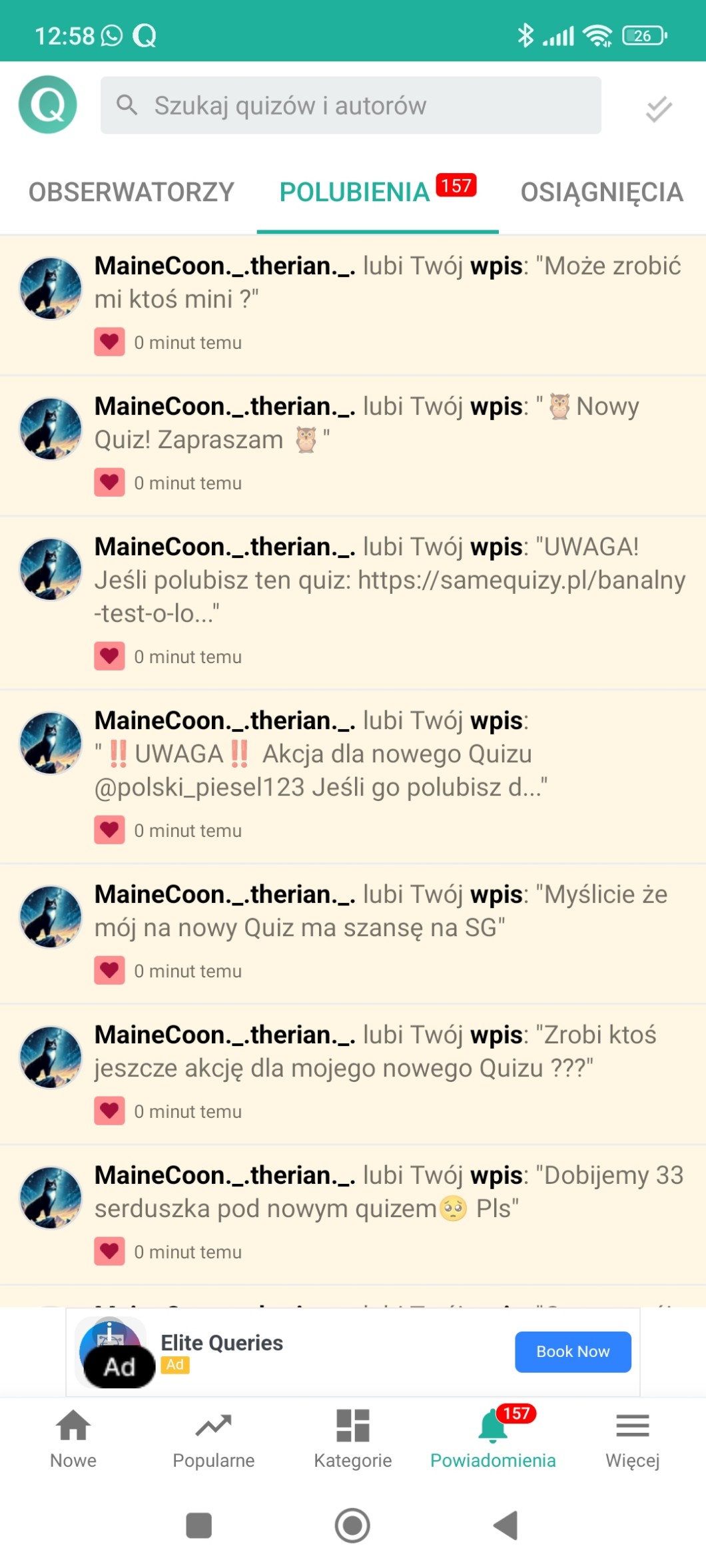Switch to the Osiągnięcia tab
This screenshot has height=1568, width=706.
pyautogui.click(x=601, y=192)
